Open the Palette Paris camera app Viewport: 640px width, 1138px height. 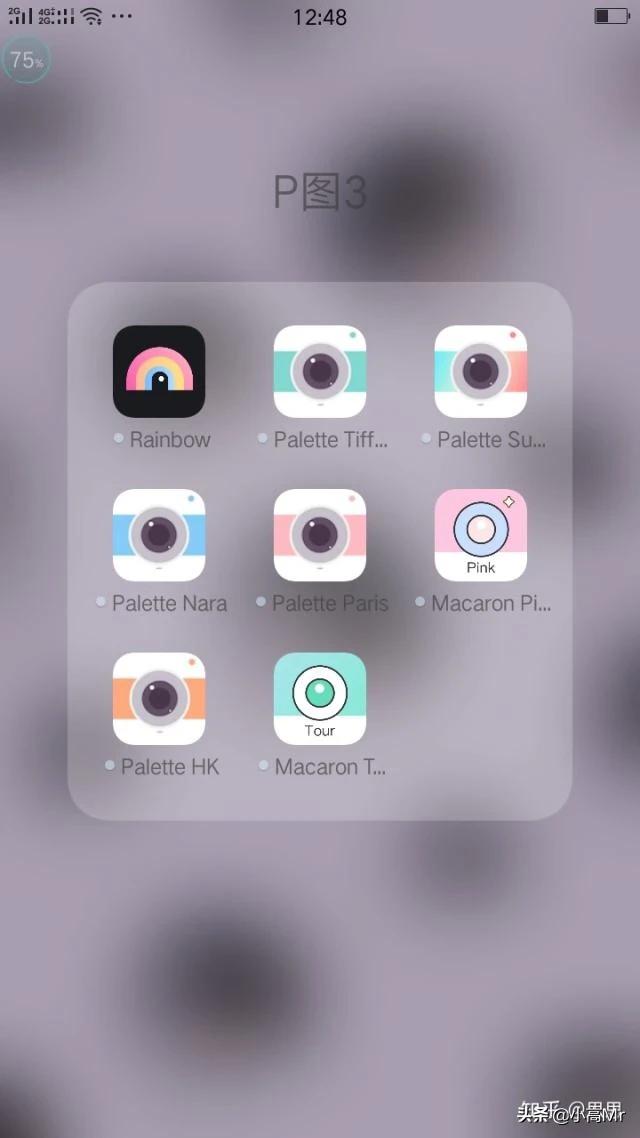(x=320, y=535)
